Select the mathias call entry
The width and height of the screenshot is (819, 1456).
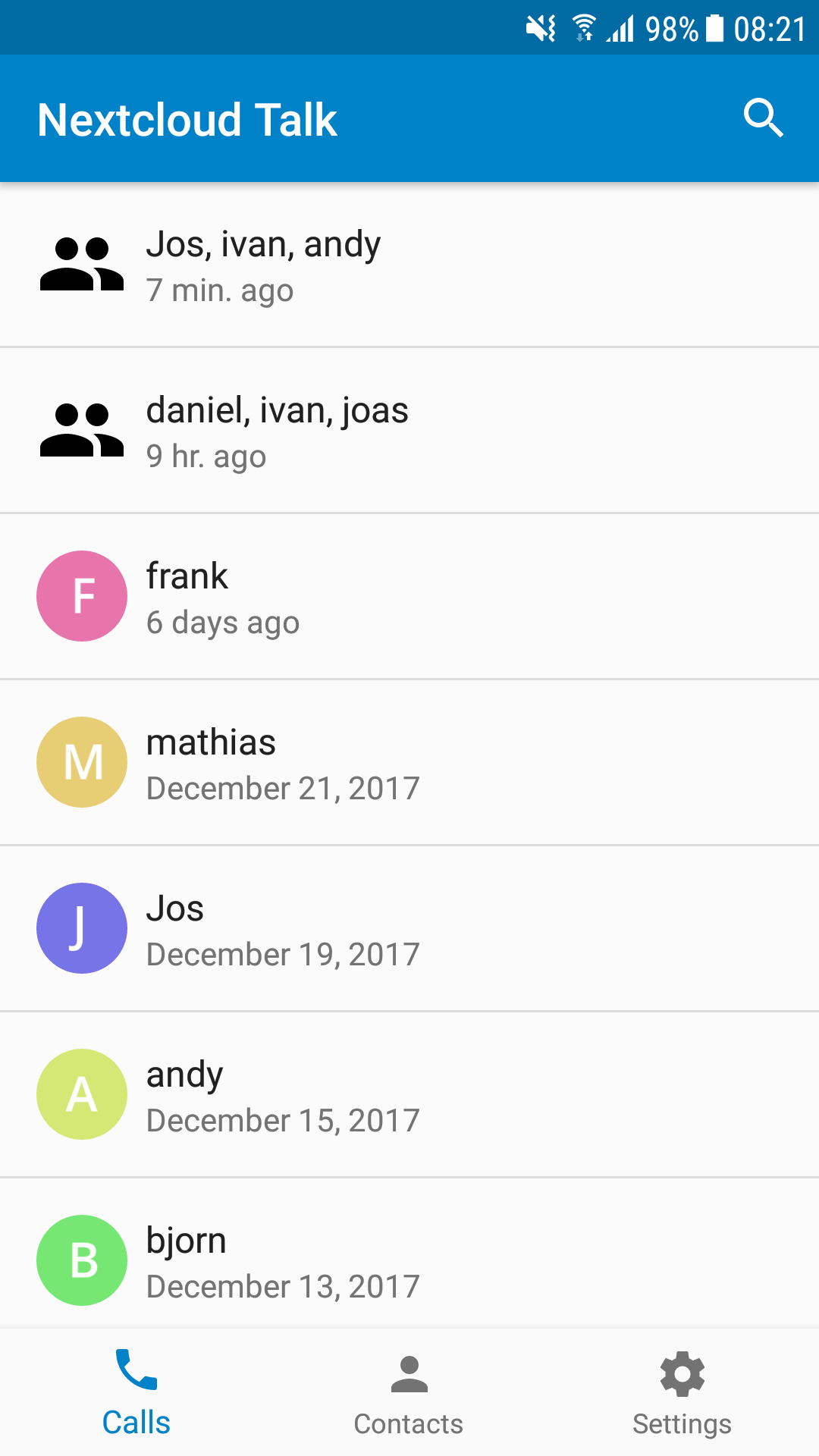(409, 763)
